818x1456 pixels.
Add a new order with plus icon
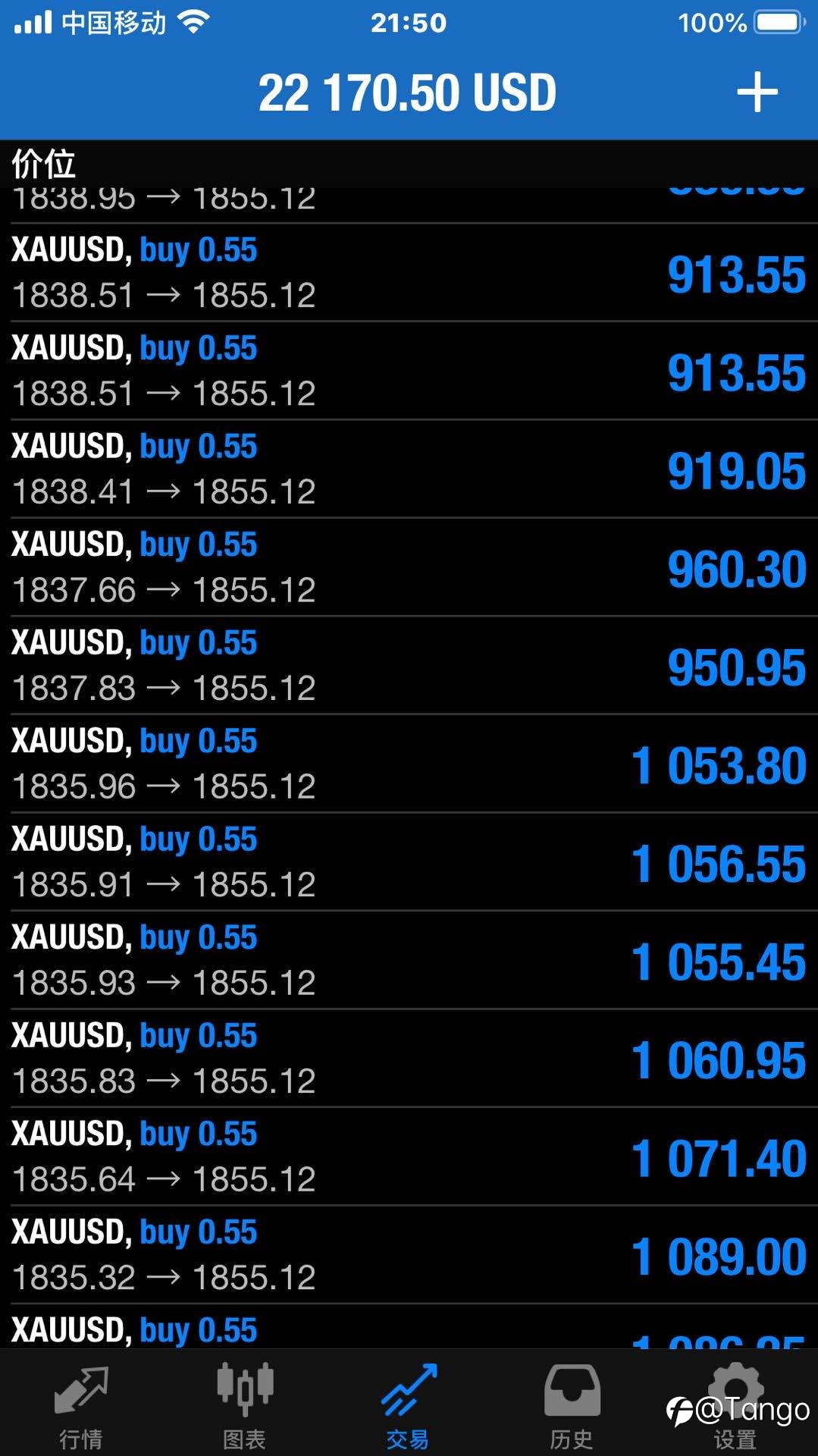757,93
